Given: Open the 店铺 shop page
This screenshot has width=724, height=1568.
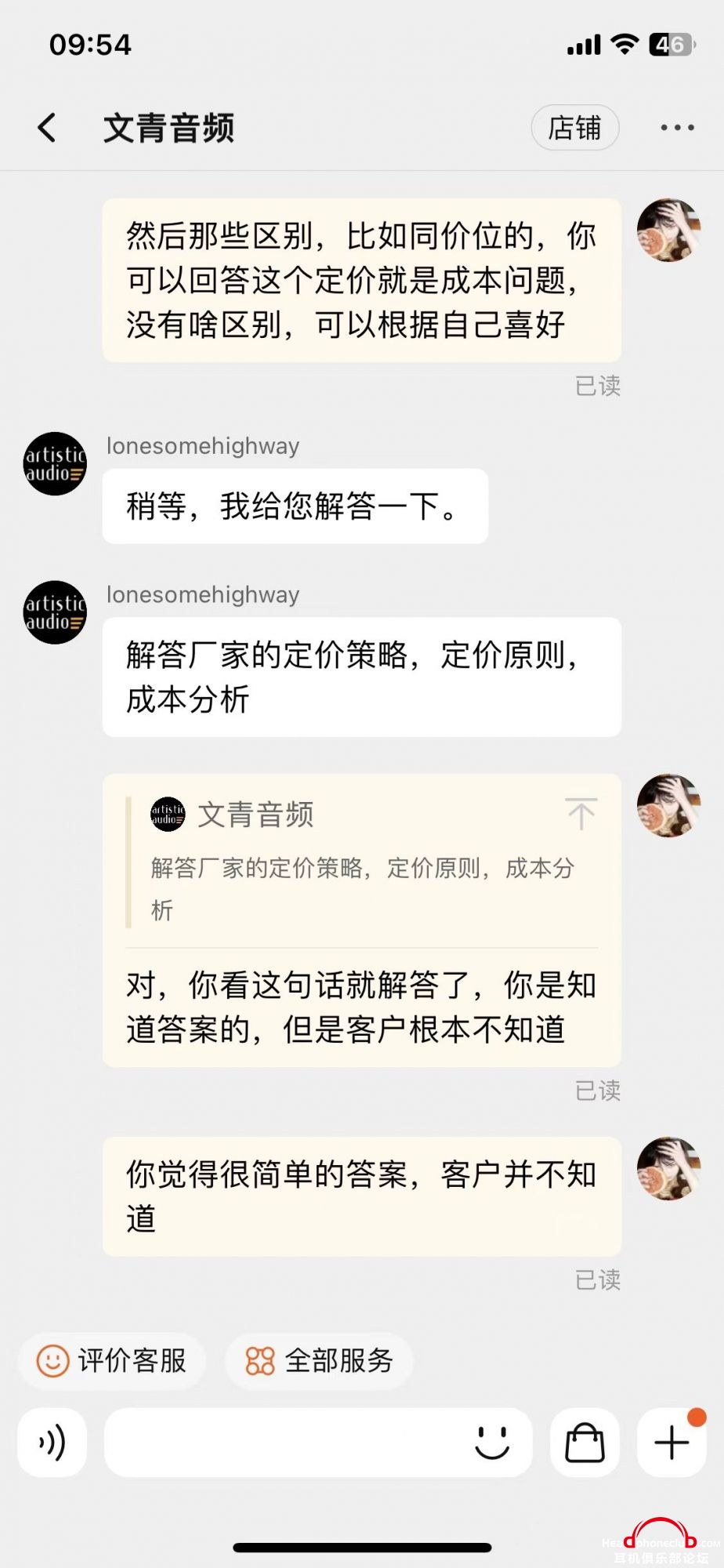Looking at the screenshot, I should click(574, 128).
